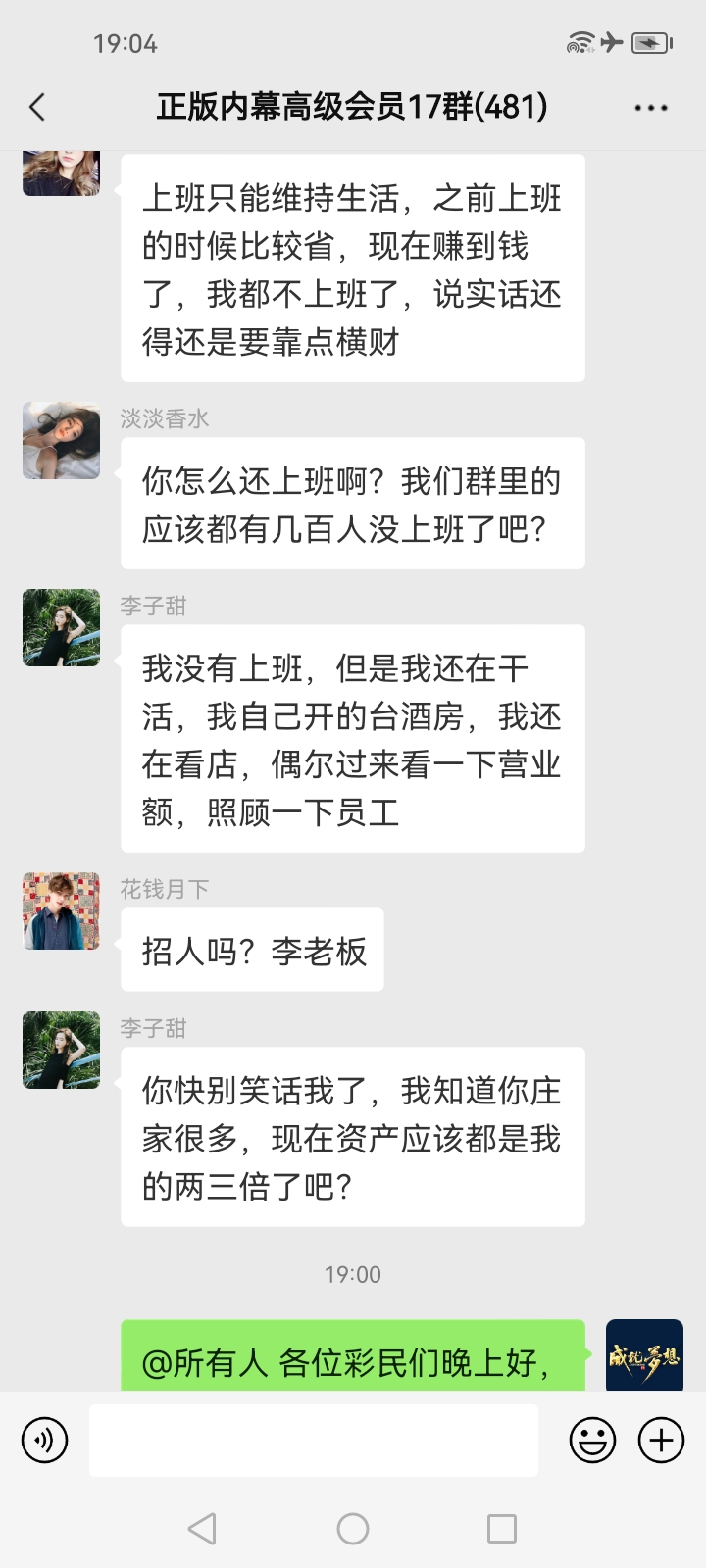The image size is (706, 1568).
Task: Focus the message text field
Action: [314, 1441]
